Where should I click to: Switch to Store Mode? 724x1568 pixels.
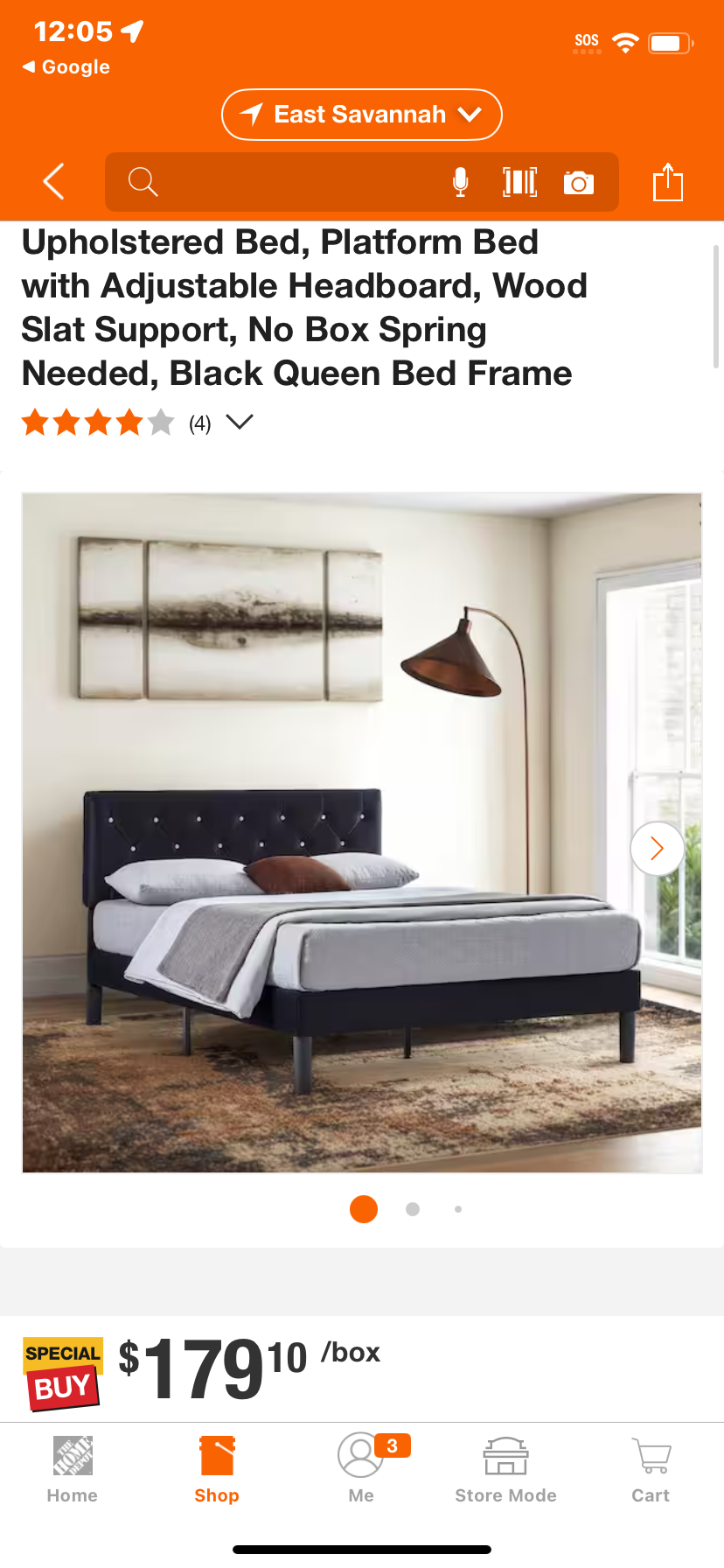click(505, 1470)
